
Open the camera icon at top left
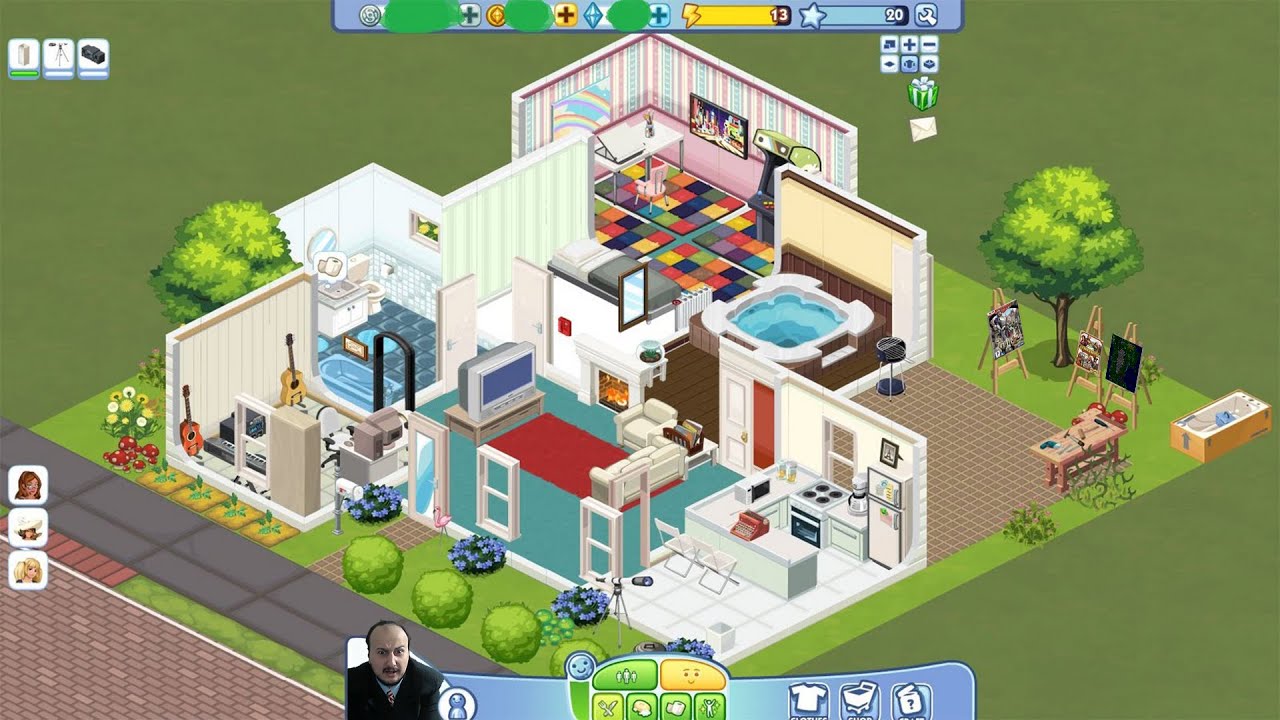(x=93, y=56)
